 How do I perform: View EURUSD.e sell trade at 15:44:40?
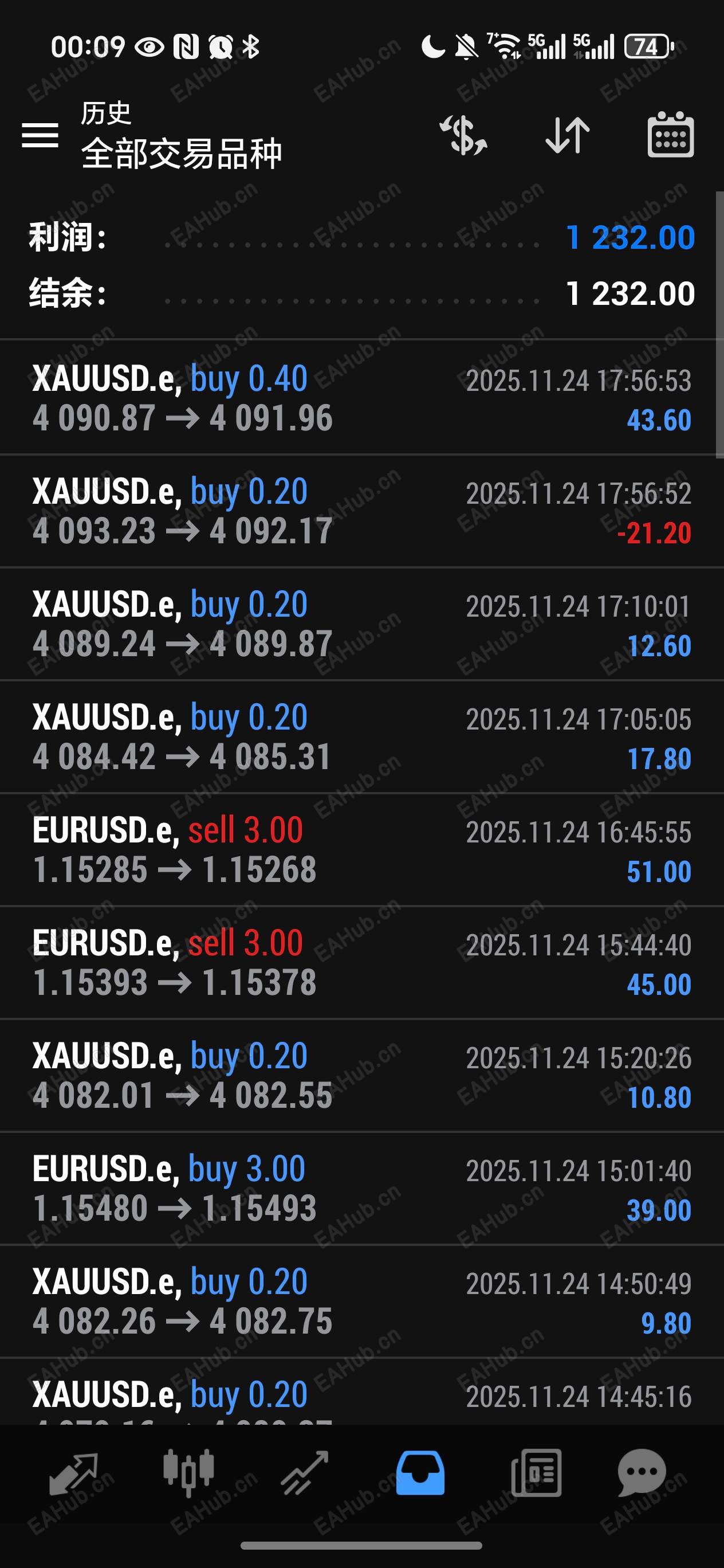coord(361,962)
